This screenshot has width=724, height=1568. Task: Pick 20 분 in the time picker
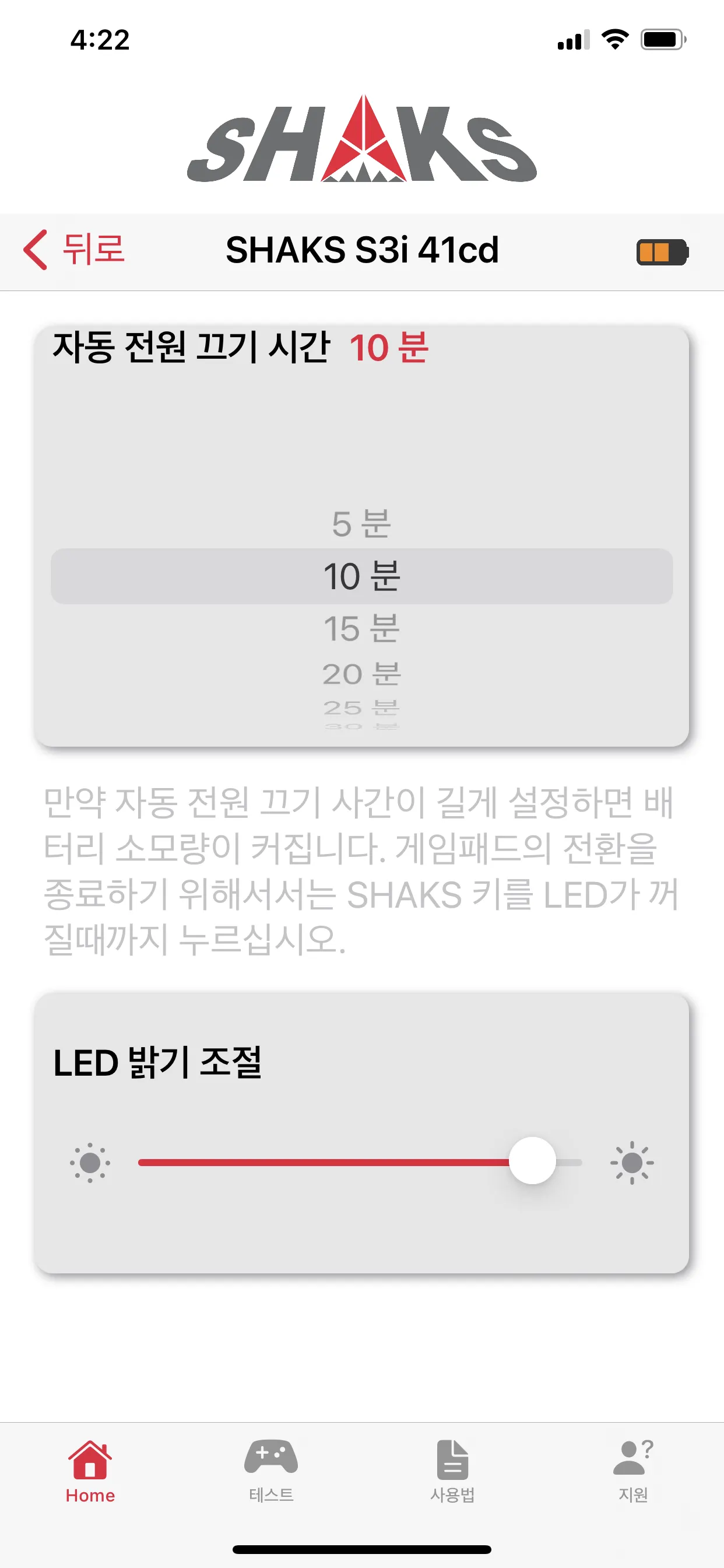pos(361,674)
